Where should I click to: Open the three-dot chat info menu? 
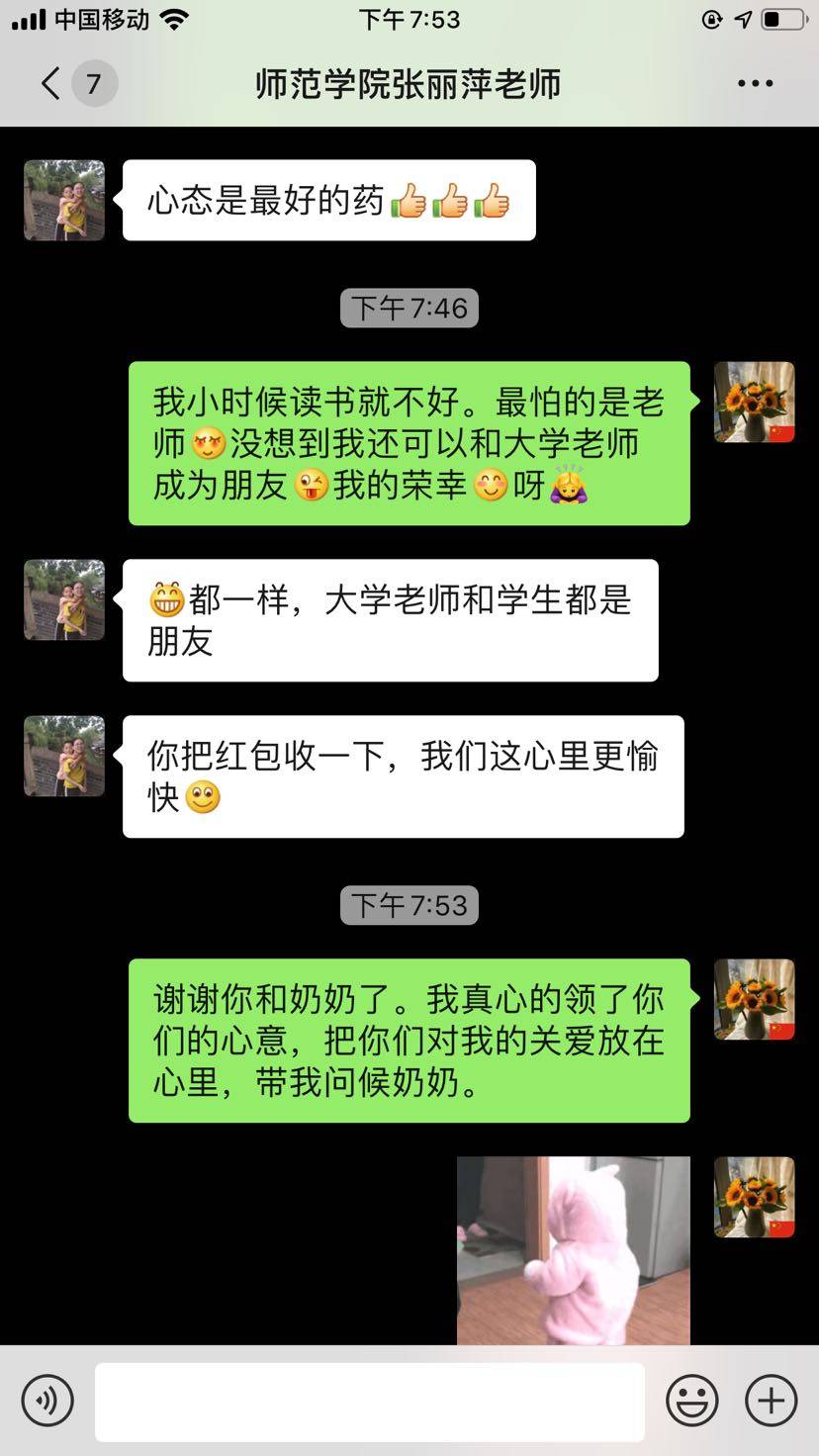[755, 83]
